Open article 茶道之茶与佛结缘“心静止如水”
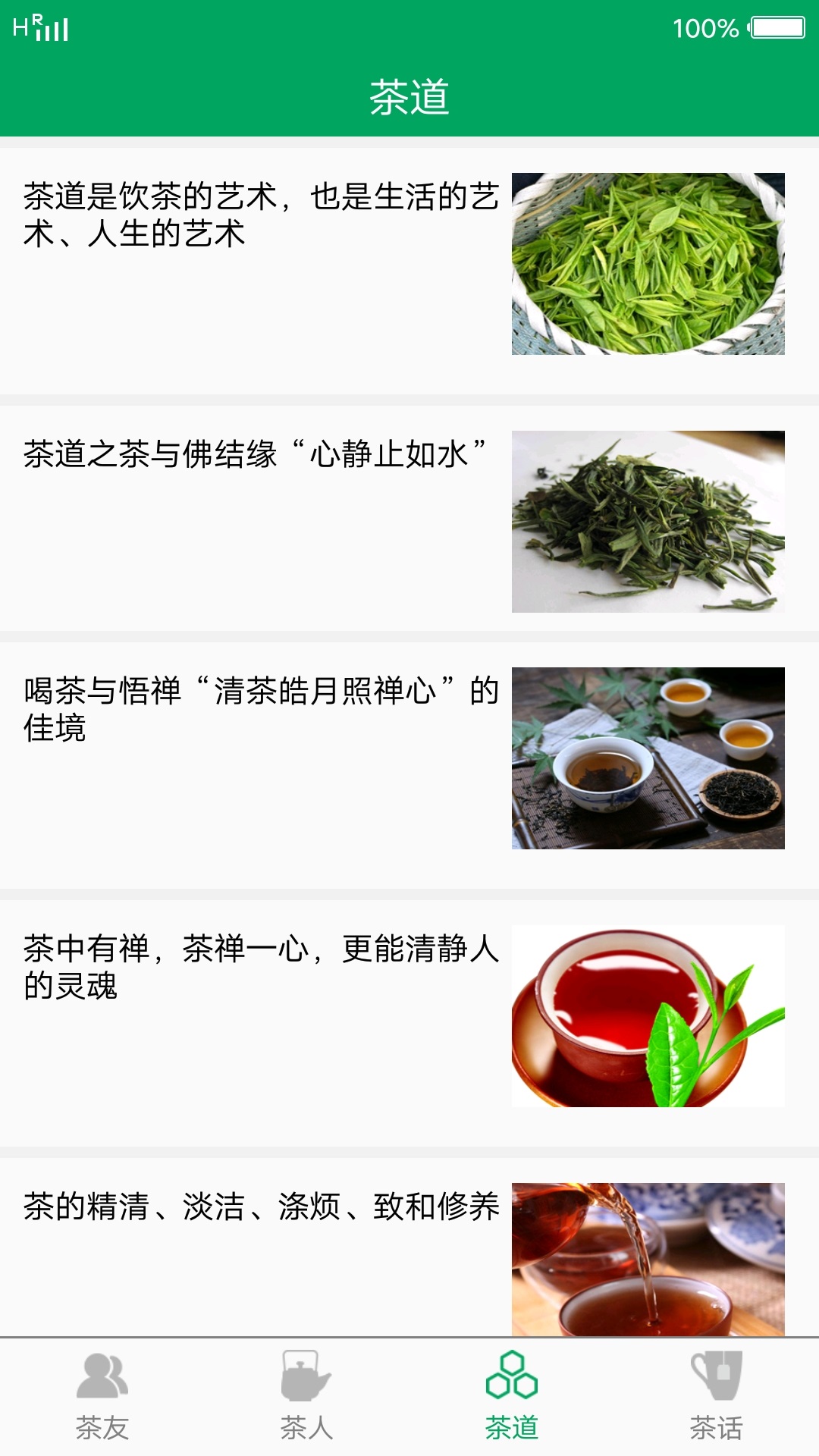The width and height of the screenshot is (819, 1456). pyautogui.click(x=256, y=455)
